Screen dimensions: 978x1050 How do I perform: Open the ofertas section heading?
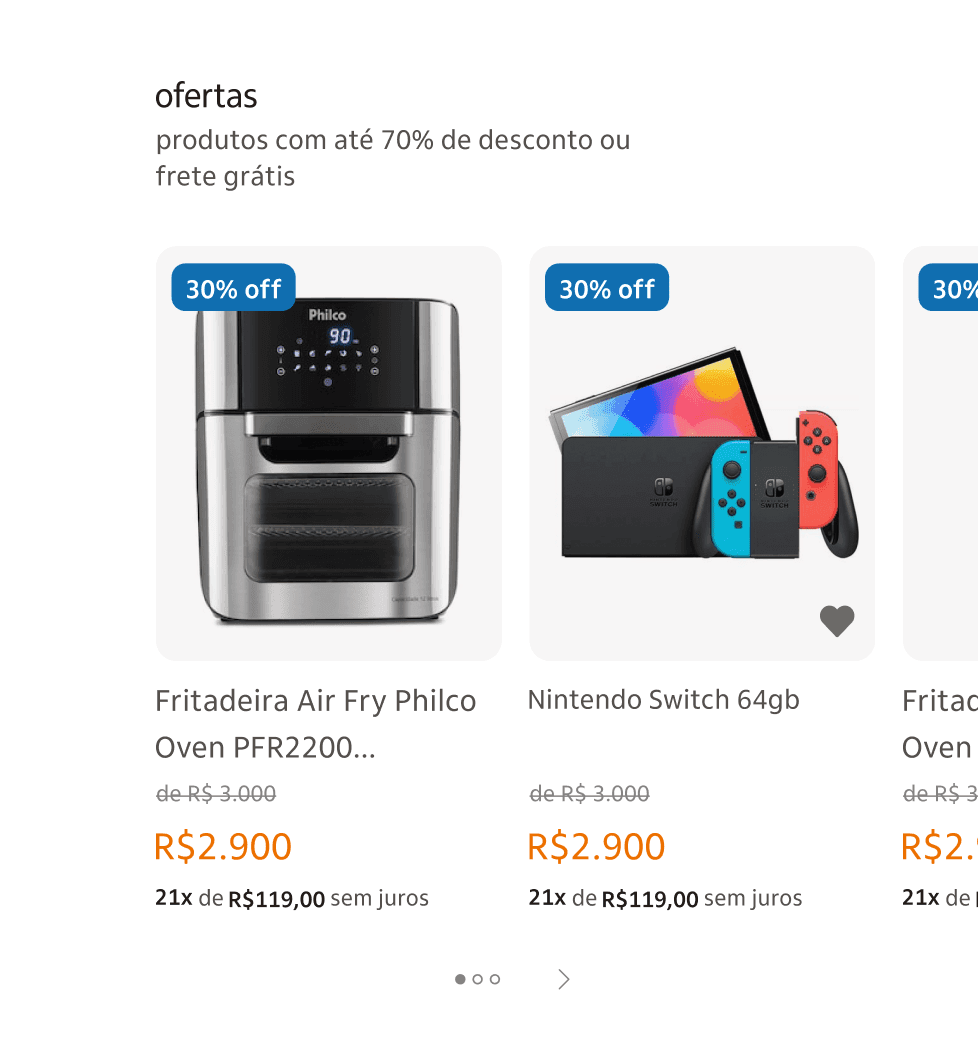206,96
